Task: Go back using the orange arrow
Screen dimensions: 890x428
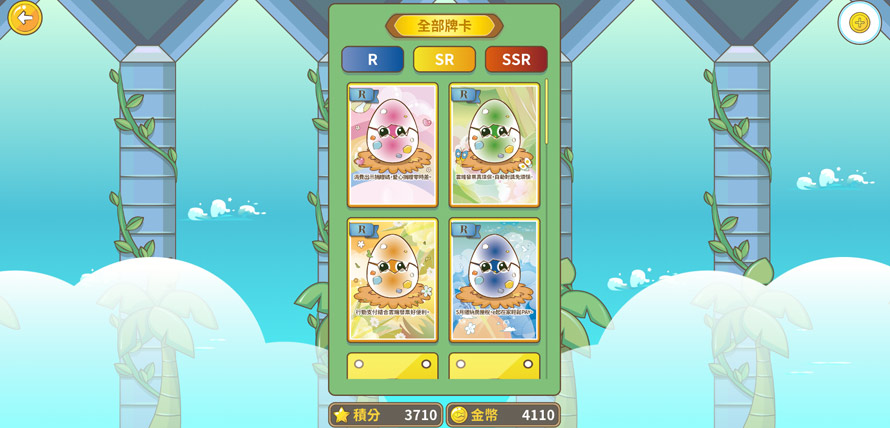Action: pyautogui.click(x=24, y=17)
